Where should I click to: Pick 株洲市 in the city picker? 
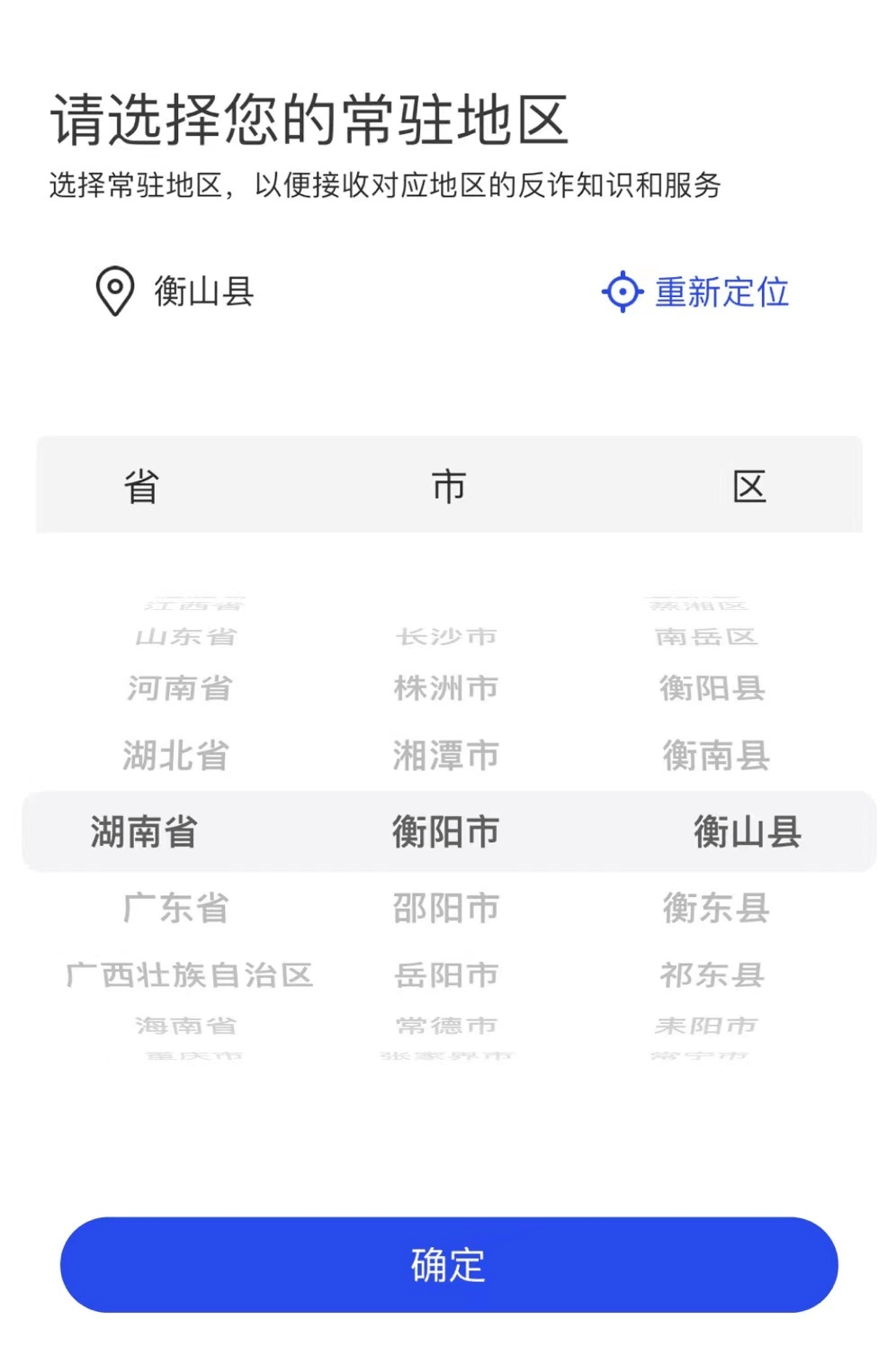(x=446, y=689)
